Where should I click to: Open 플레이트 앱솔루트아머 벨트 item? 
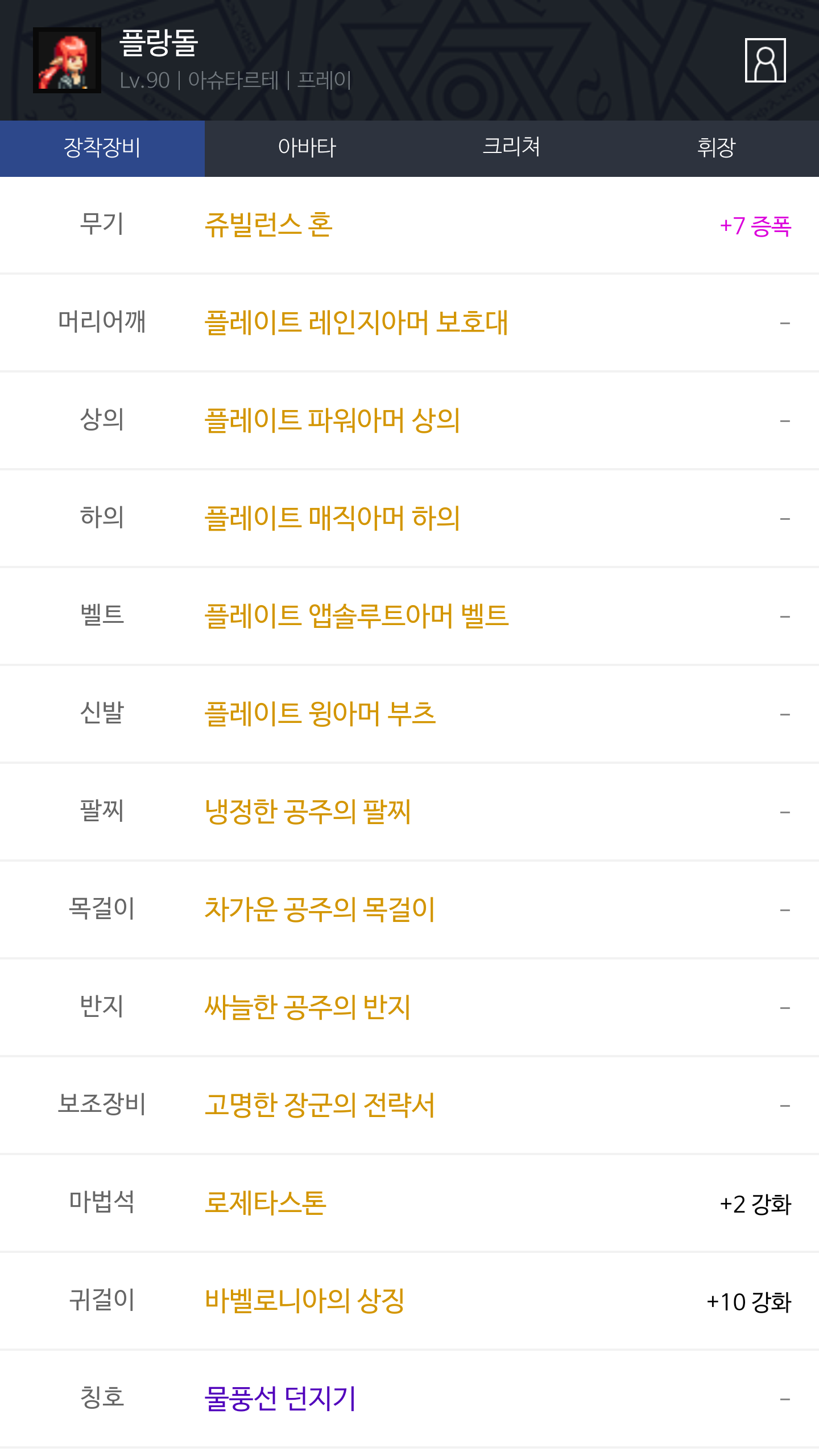357,617
